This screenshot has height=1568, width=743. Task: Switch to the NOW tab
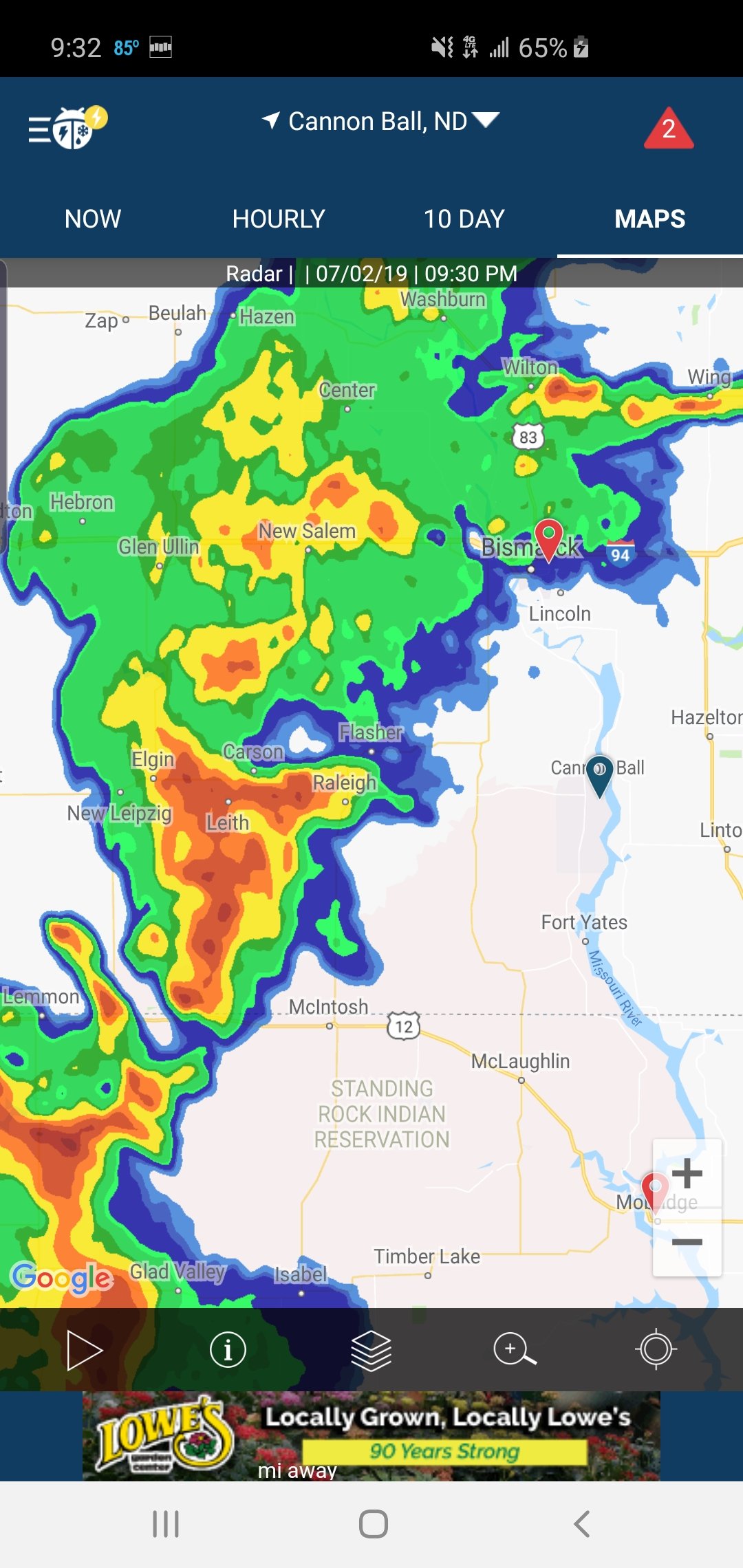click(93, 219)
